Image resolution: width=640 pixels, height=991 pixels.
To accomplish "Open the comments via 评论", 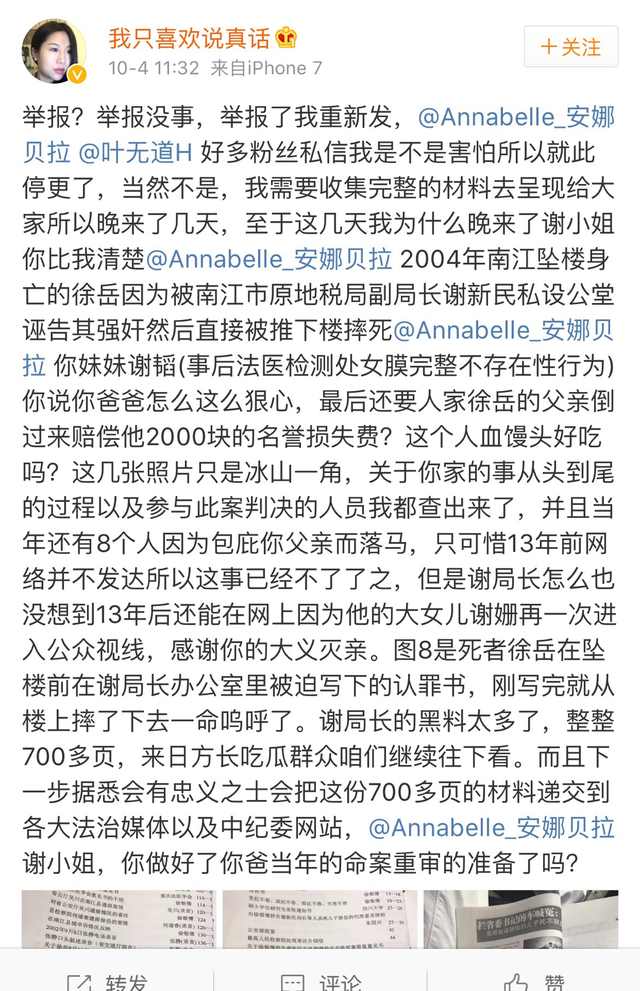I will click(320, 980).
